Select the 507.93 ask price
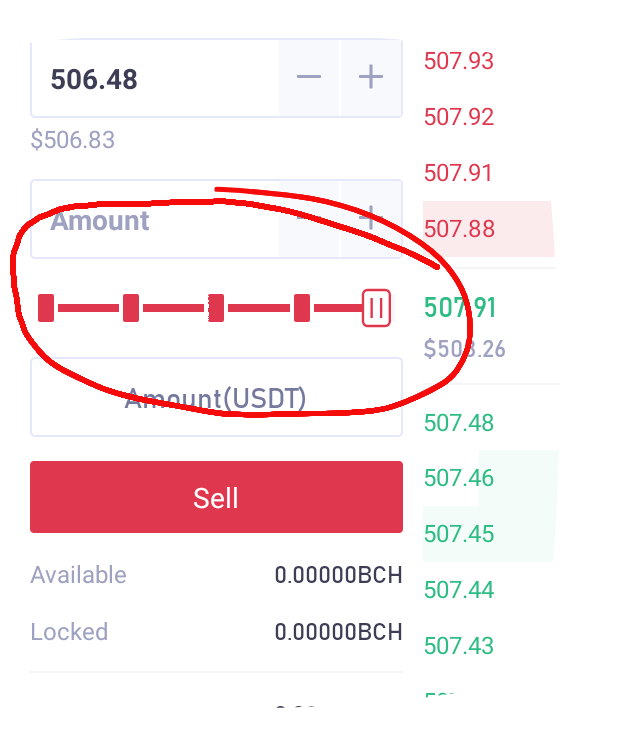Screen dimensions: 626x741 [x=459, y=61]
